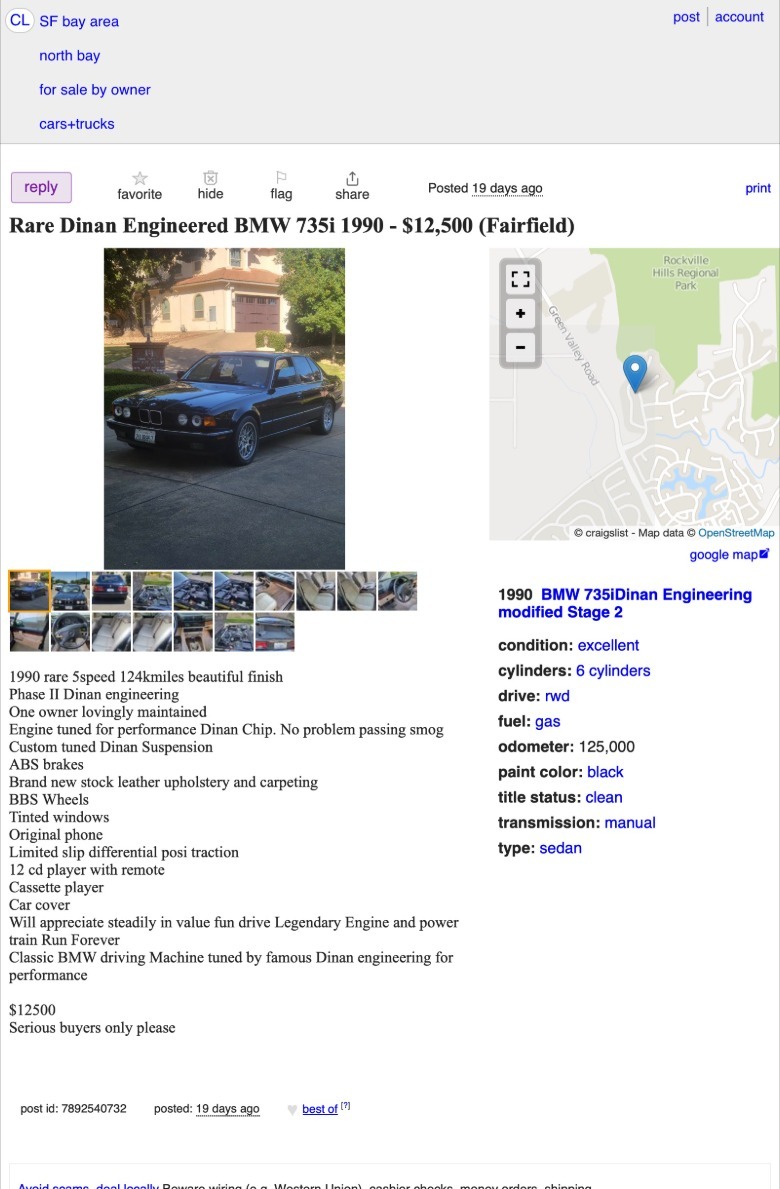Viewport: 780px width, 1189px height.
Task: Tap the post link in header
Action: 686,17
